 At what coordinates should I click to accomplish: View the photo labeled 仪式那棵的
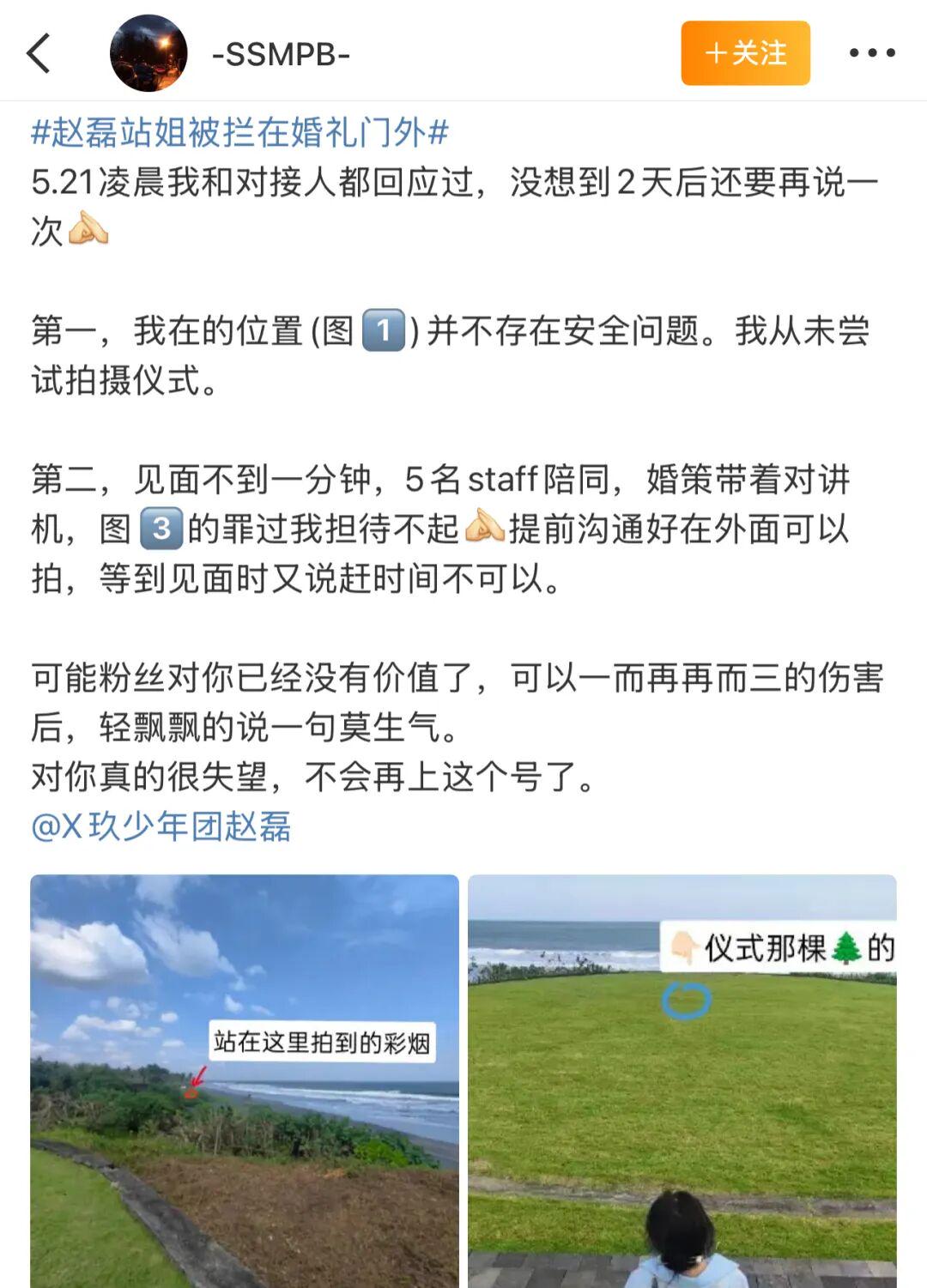(682, 1081)
